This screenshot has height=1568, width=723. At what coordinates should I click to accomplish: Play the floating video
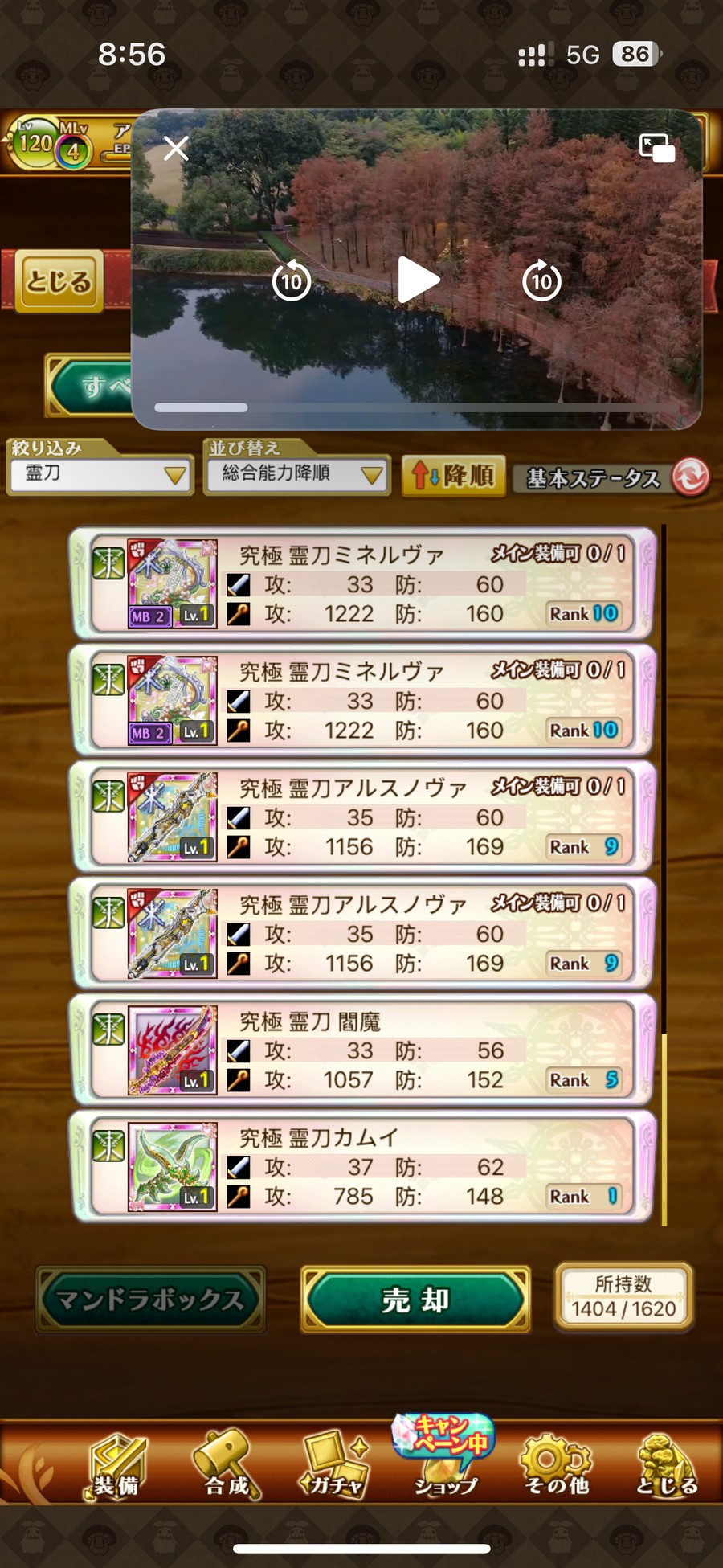[418, 280]
